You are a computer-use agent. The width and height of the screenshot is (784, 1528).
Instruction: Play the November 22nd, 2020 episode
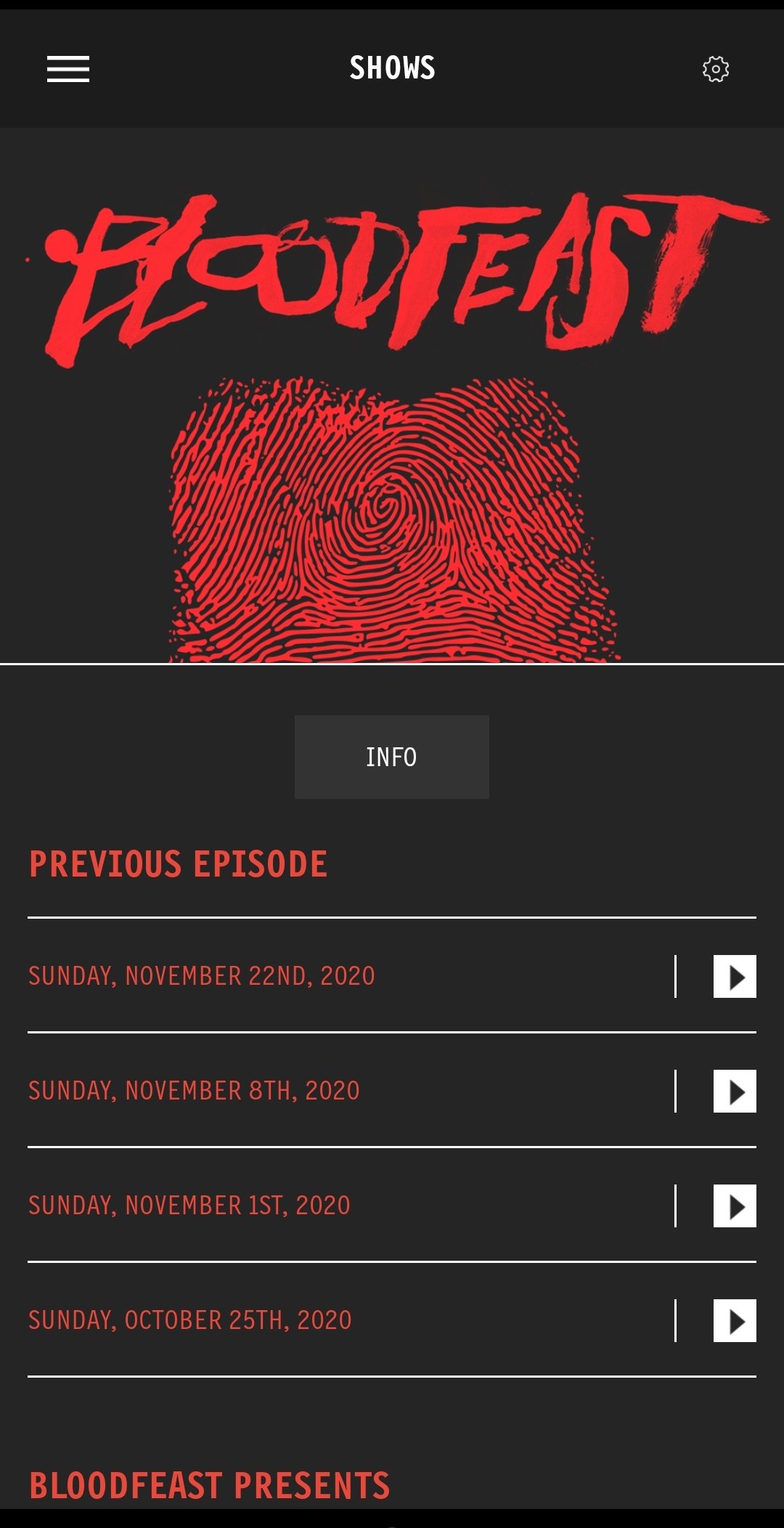pos(735,977)
